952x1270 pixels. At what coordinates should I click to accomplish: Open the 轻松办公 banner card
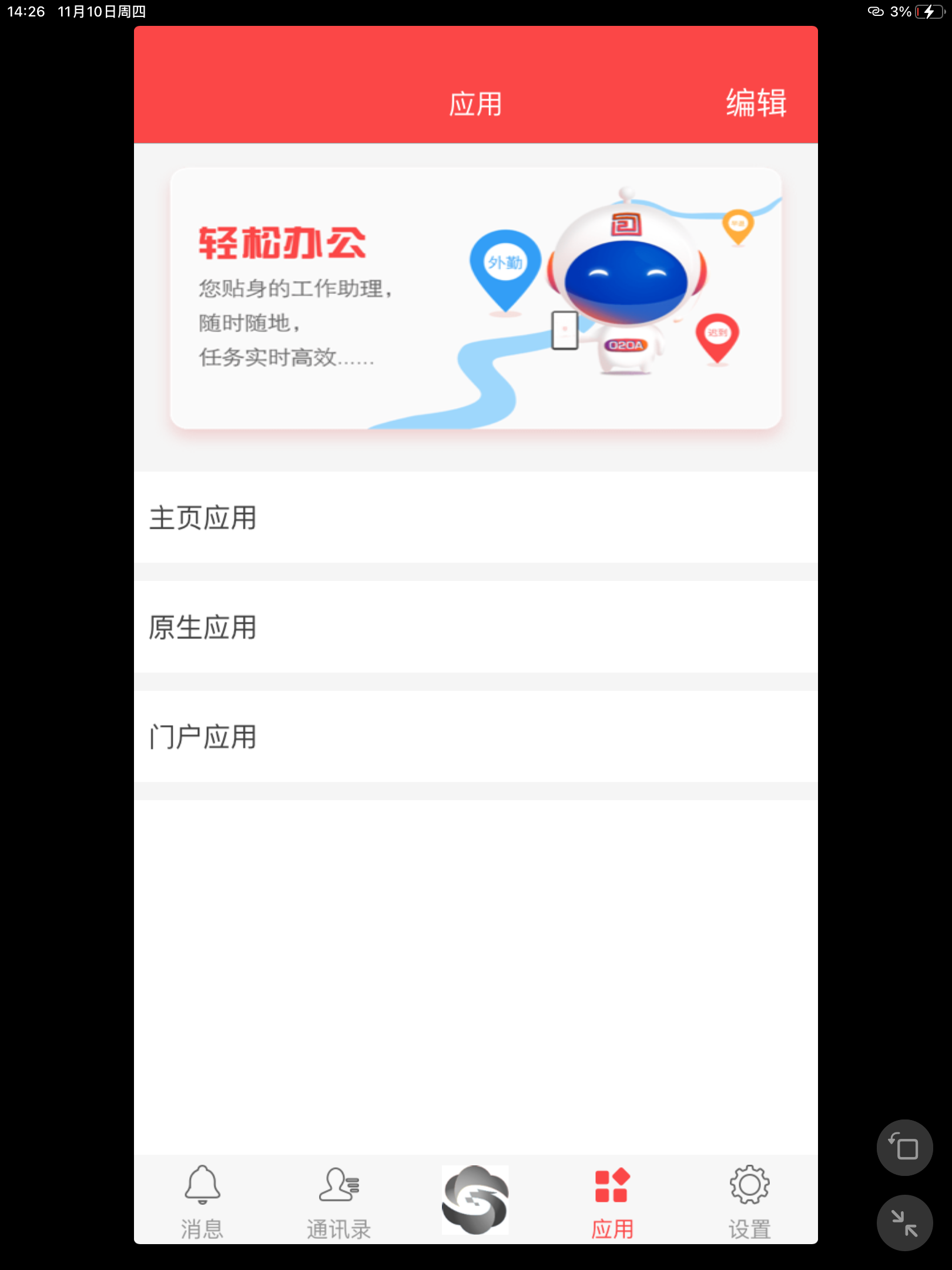tap(475, 298)
